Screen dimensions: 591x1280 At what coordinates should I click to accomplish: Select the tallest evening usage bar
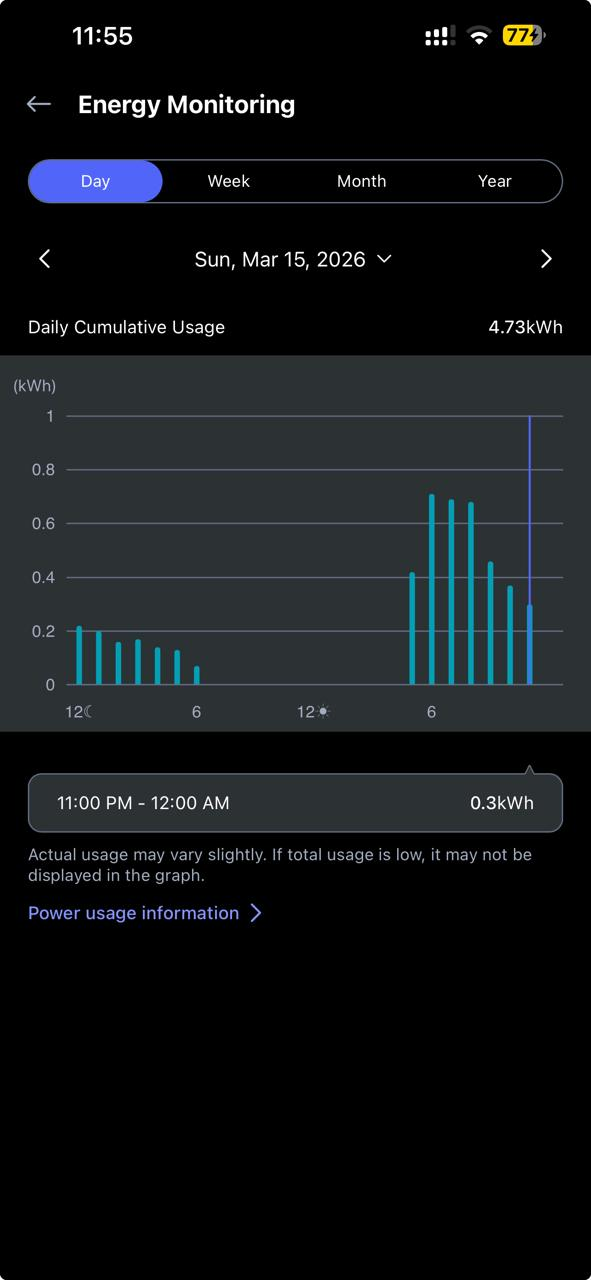[432, 590]
